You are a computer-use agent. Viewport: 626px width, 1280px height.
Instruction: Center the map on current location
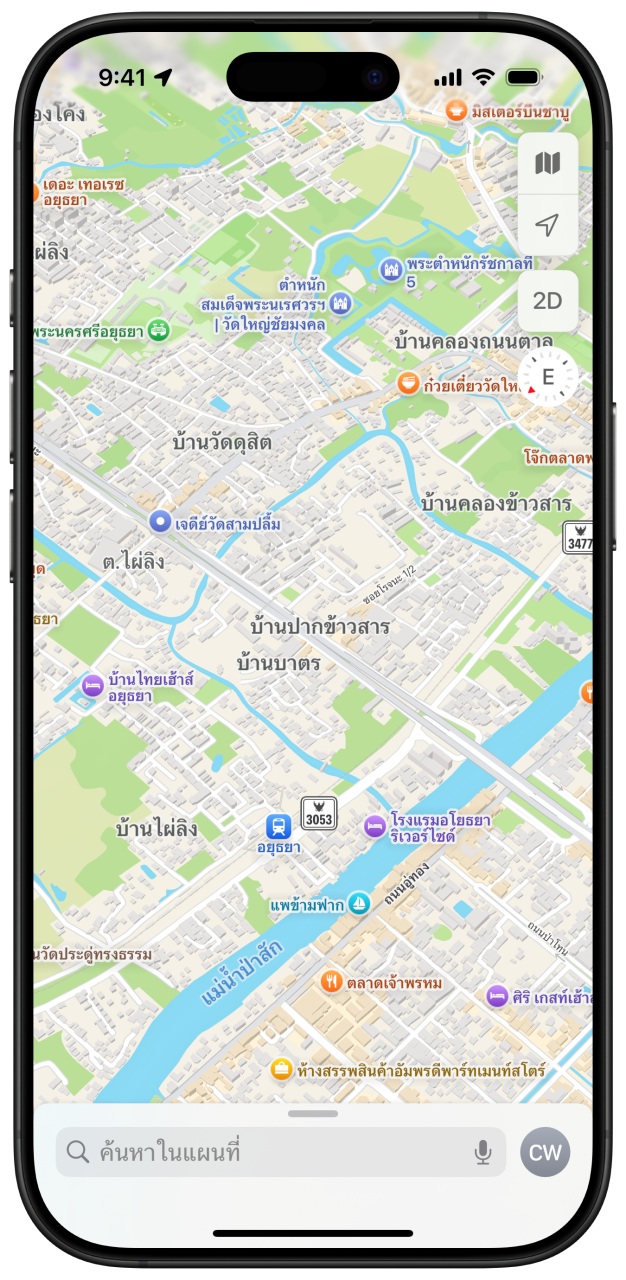(x=547, y=226)
